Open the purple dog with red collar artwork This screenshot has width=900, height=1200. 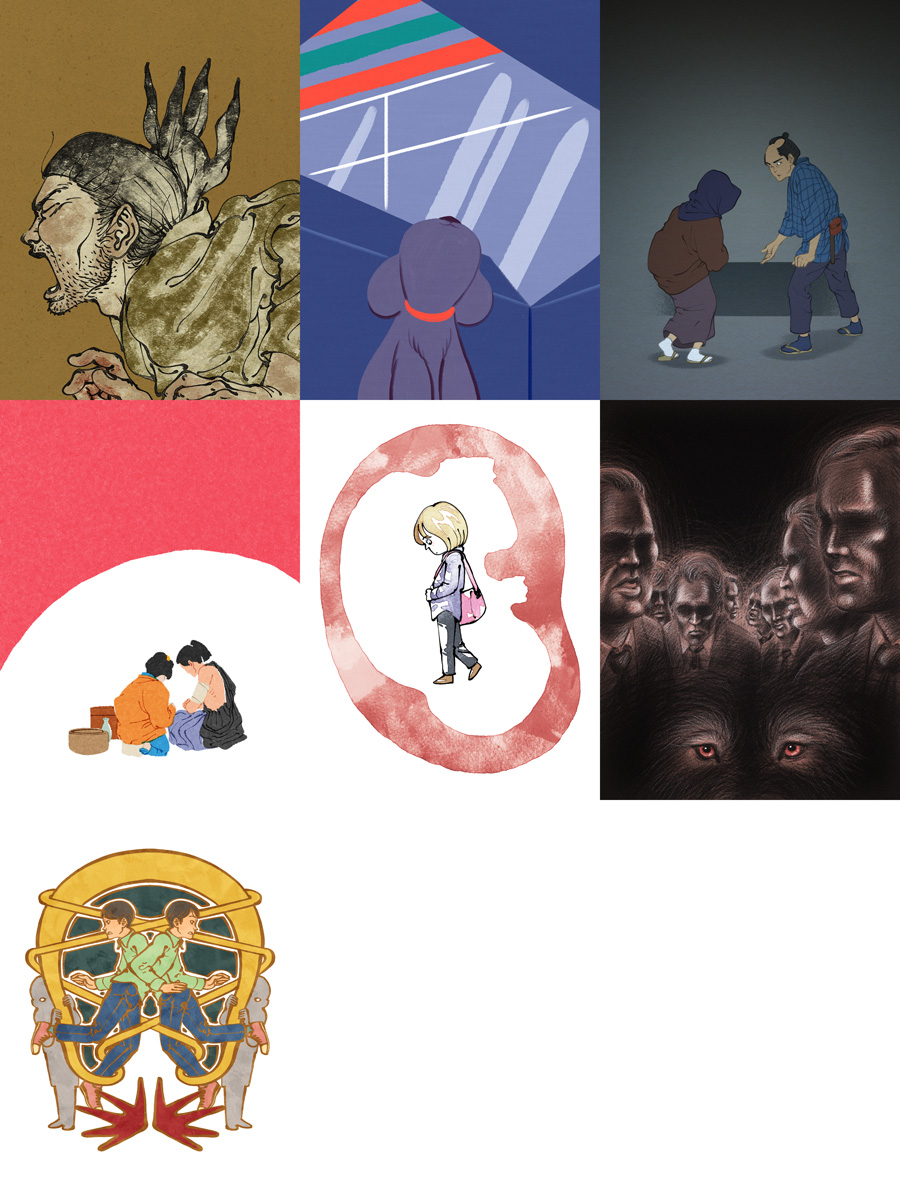point(450,200)
